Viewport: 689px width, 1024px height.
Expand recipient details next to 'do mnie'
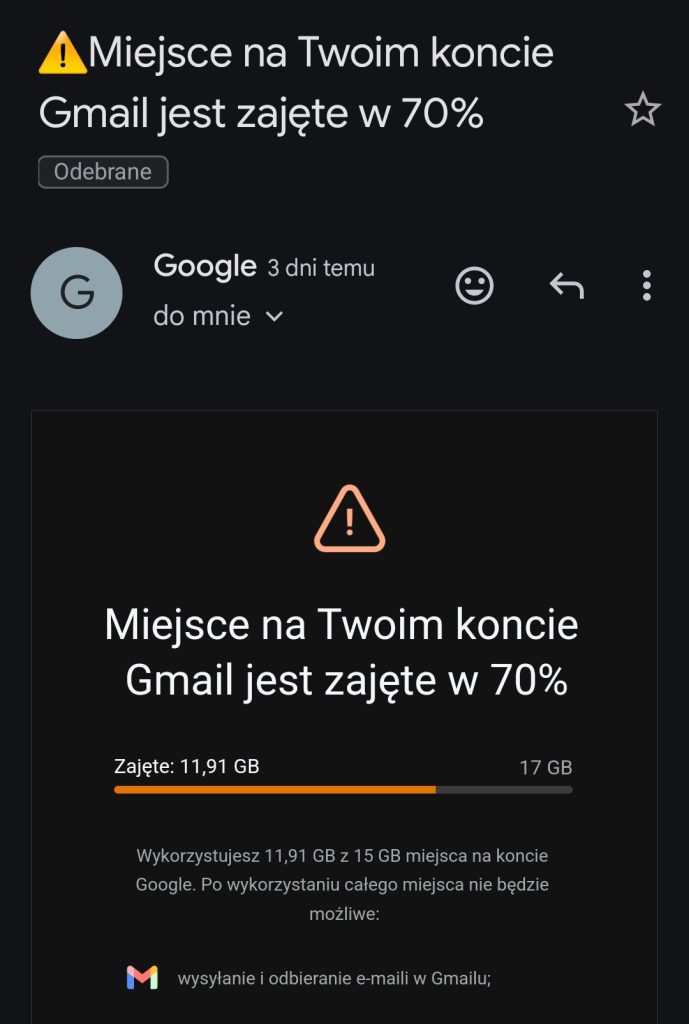tap(273, 318)
